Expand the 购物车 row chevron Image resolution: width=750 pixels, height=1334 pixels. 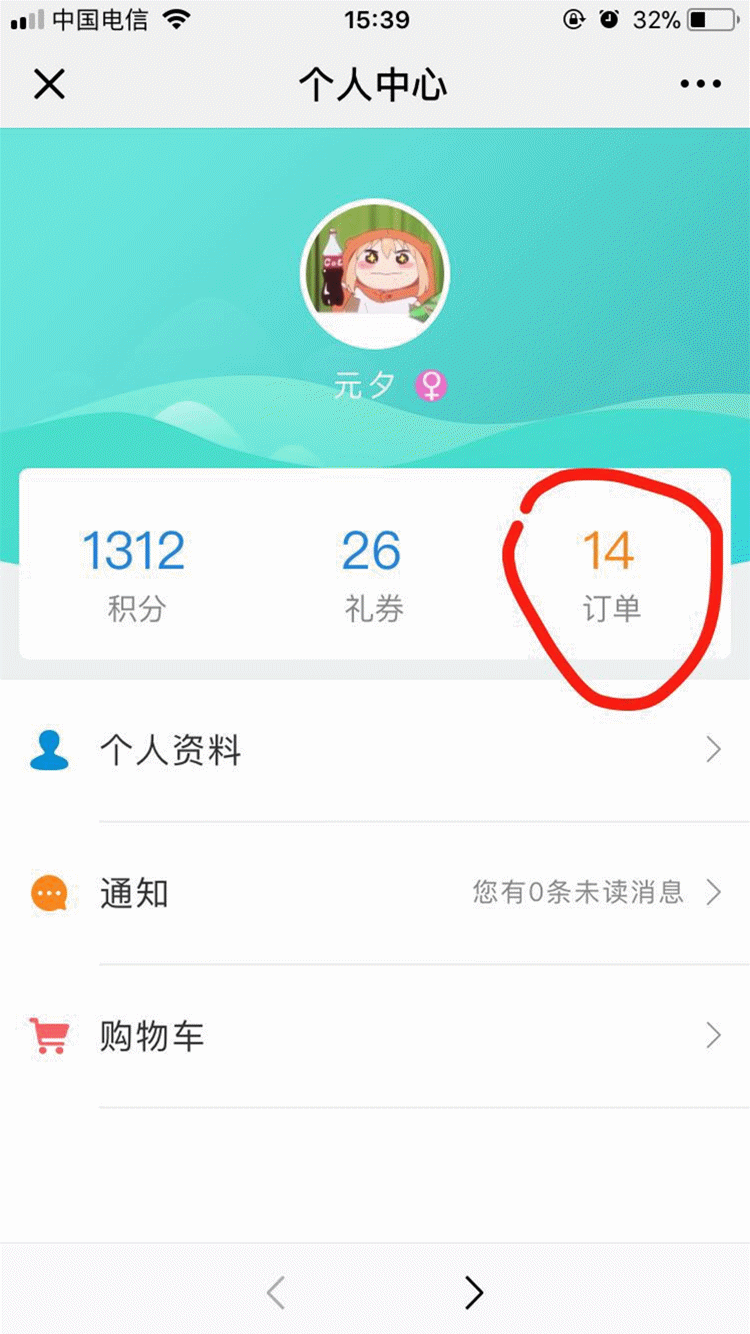(x=712, y=1036)
